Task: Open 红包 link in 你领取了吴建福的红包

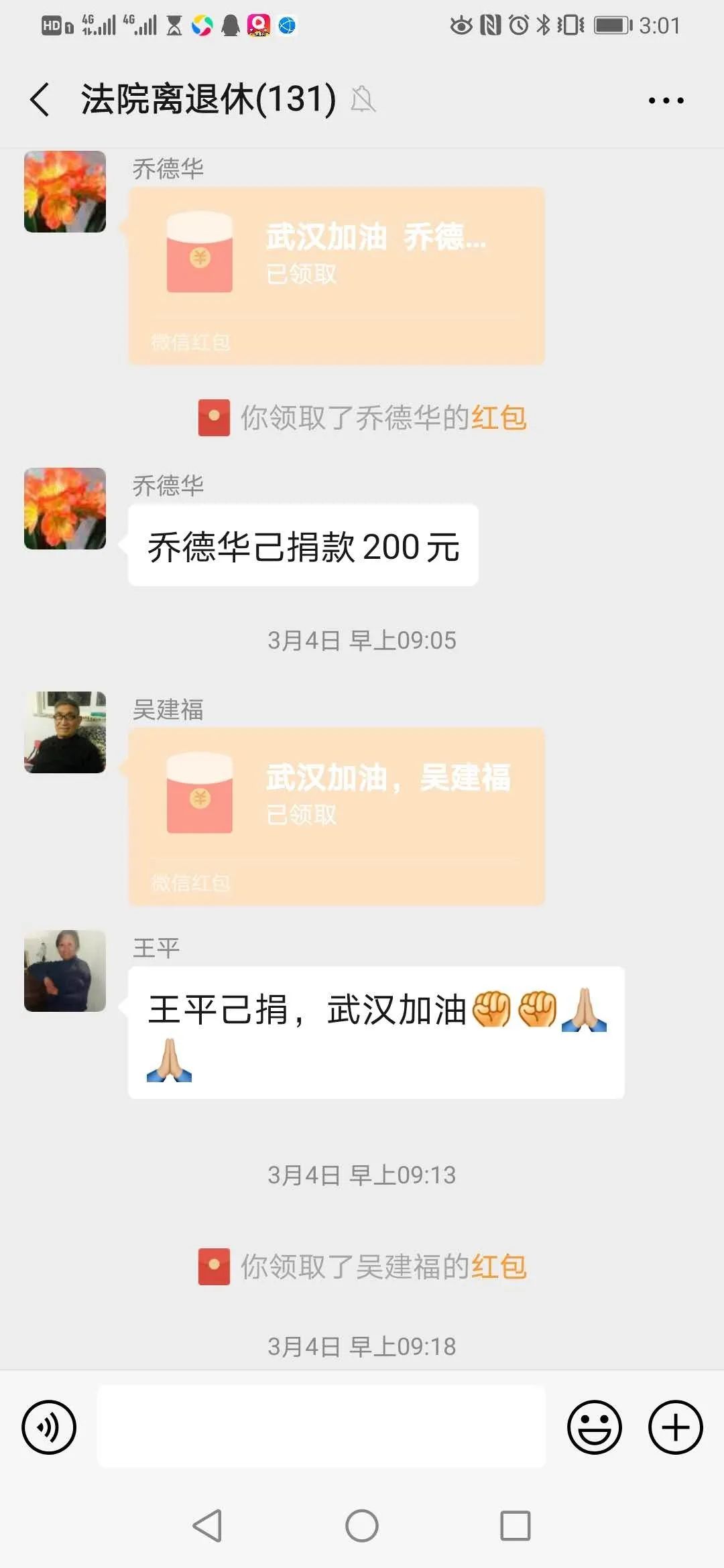Action: pyautogui.click(x=499, y=1266)
